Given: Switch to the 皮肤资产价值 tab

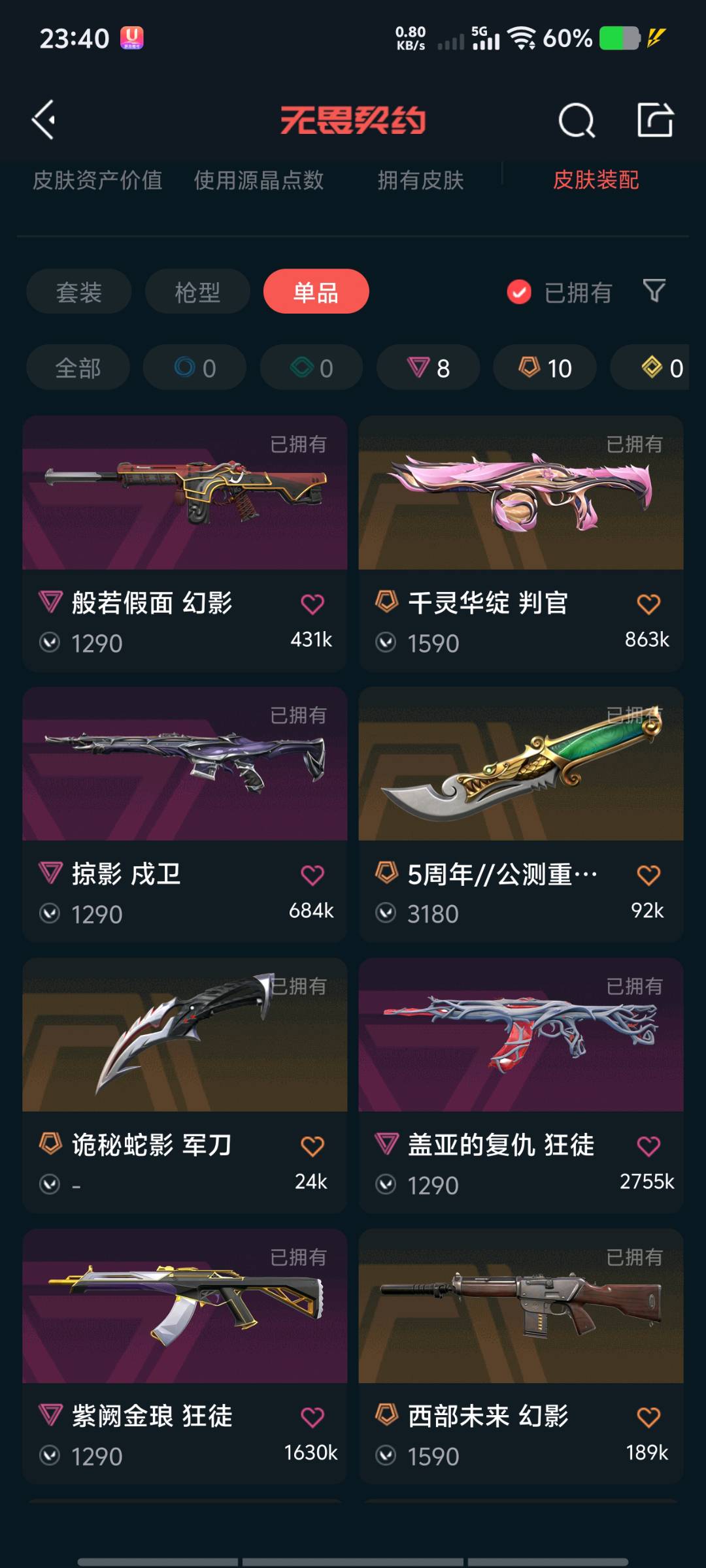Looking at the screenshot, I should click(x=97, y=180).
